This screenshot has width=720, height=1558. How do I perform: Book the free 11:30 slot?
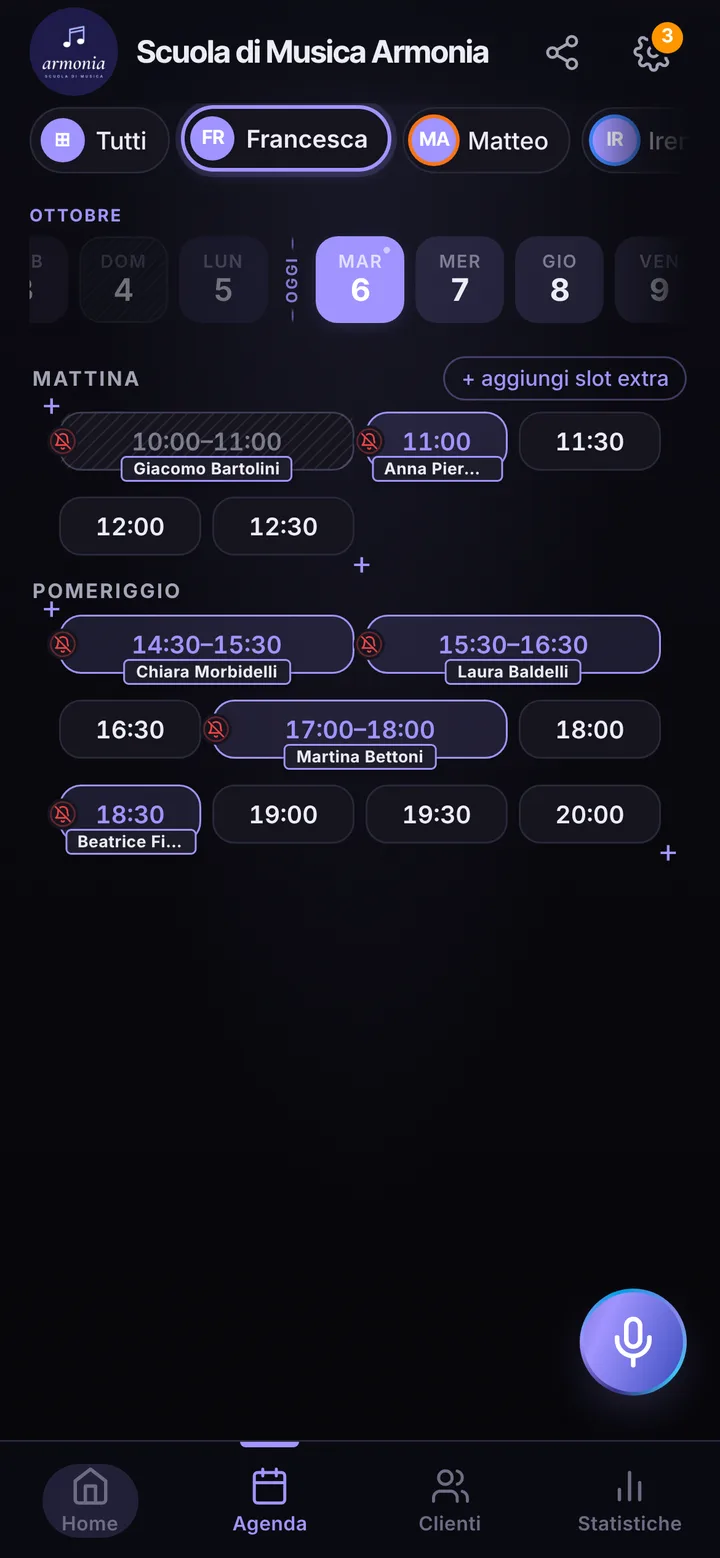590,442
